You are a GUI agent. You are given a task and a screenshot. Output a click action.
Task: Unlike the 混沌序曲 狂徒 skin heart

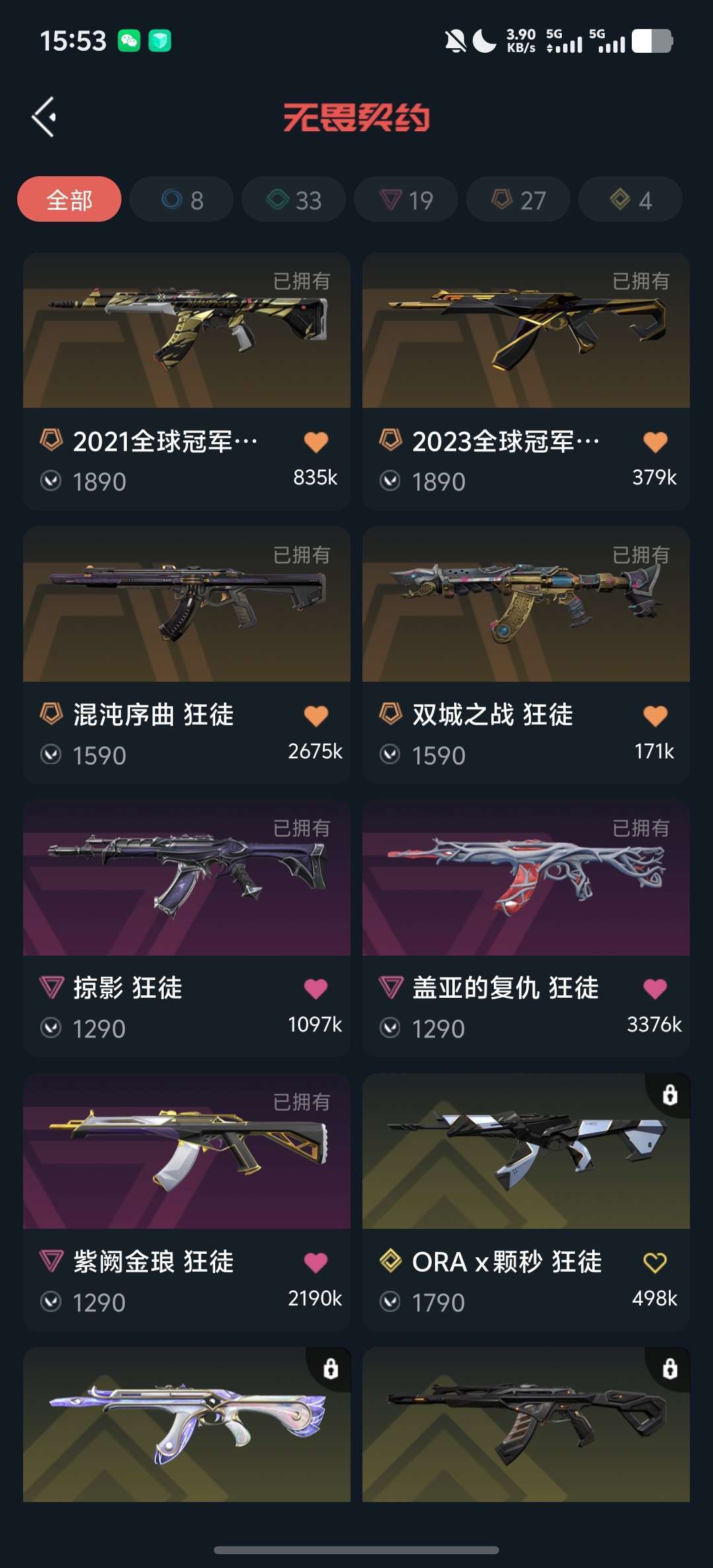tap(316, 715)
